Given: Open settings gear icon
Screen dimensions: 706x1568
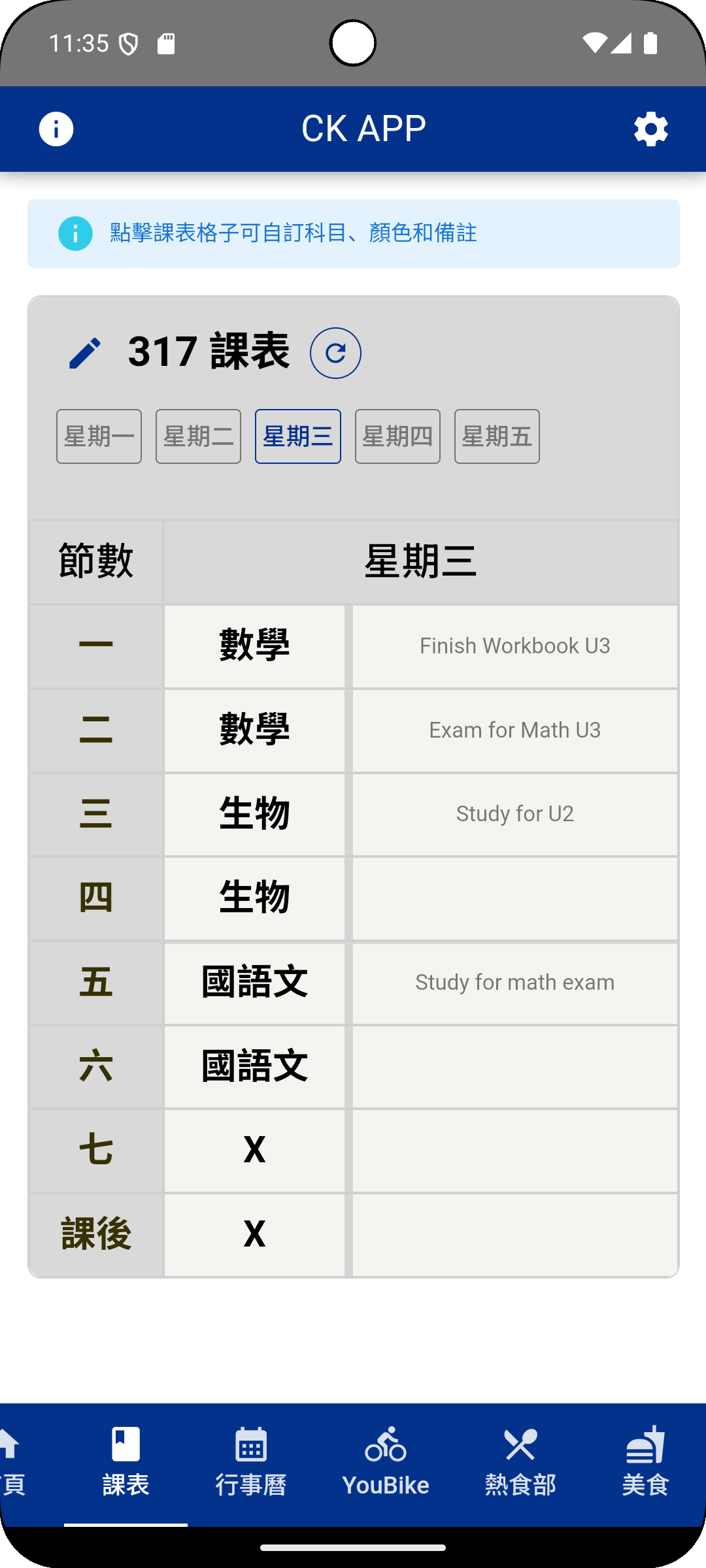Looking at the screenshot, I should (650, 129).
